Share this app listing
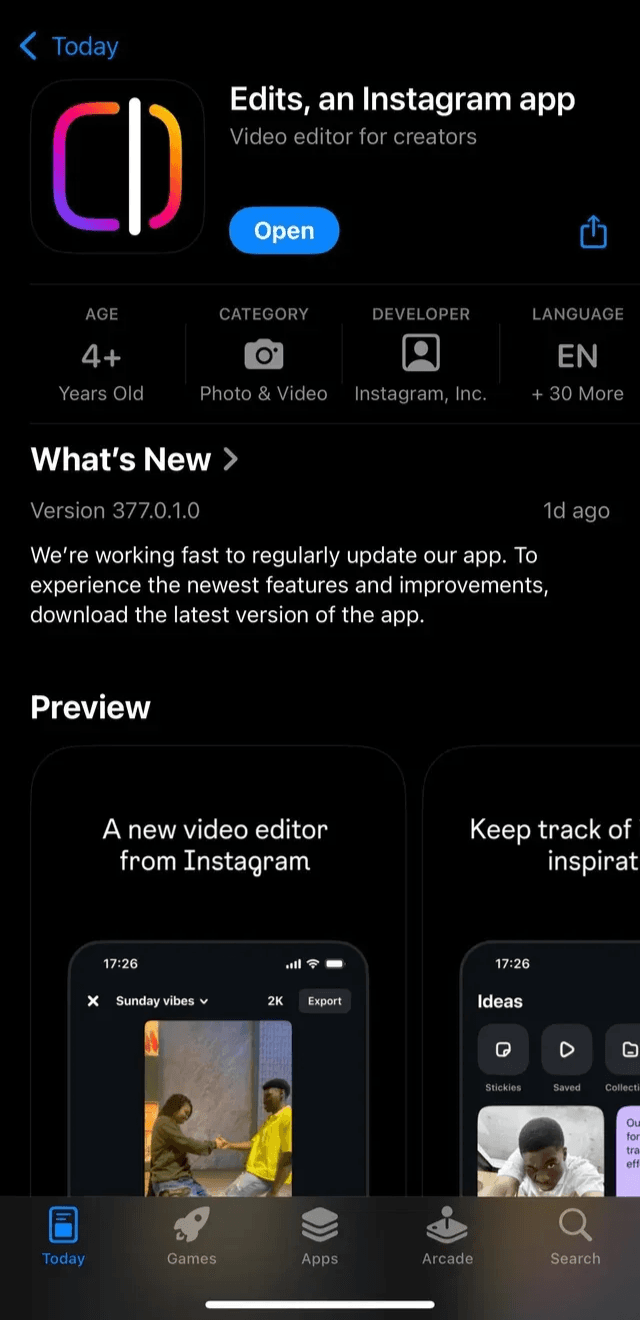The height and width of the screenshot is (1320, 640). [x=593, y=232]
